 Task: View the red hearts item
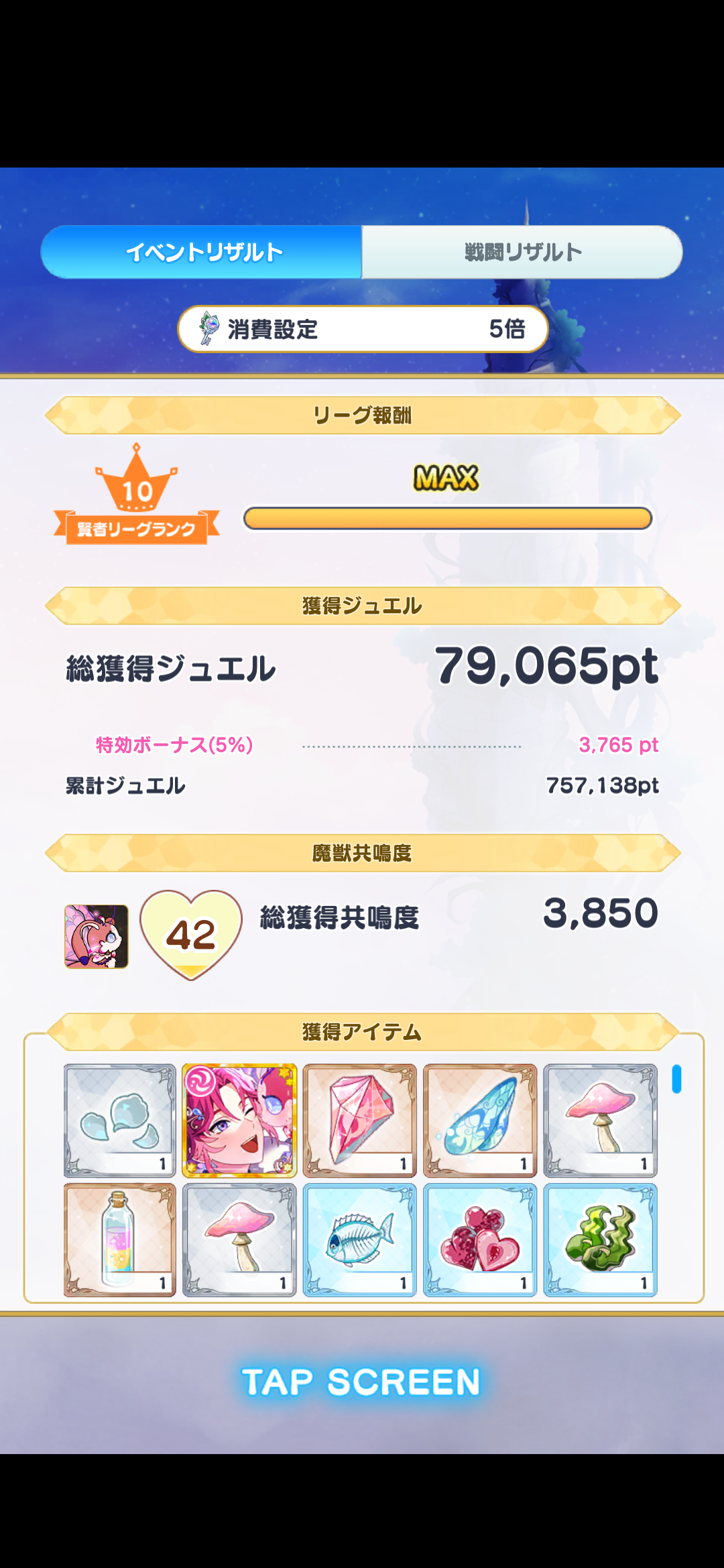tap(480, 1240)
